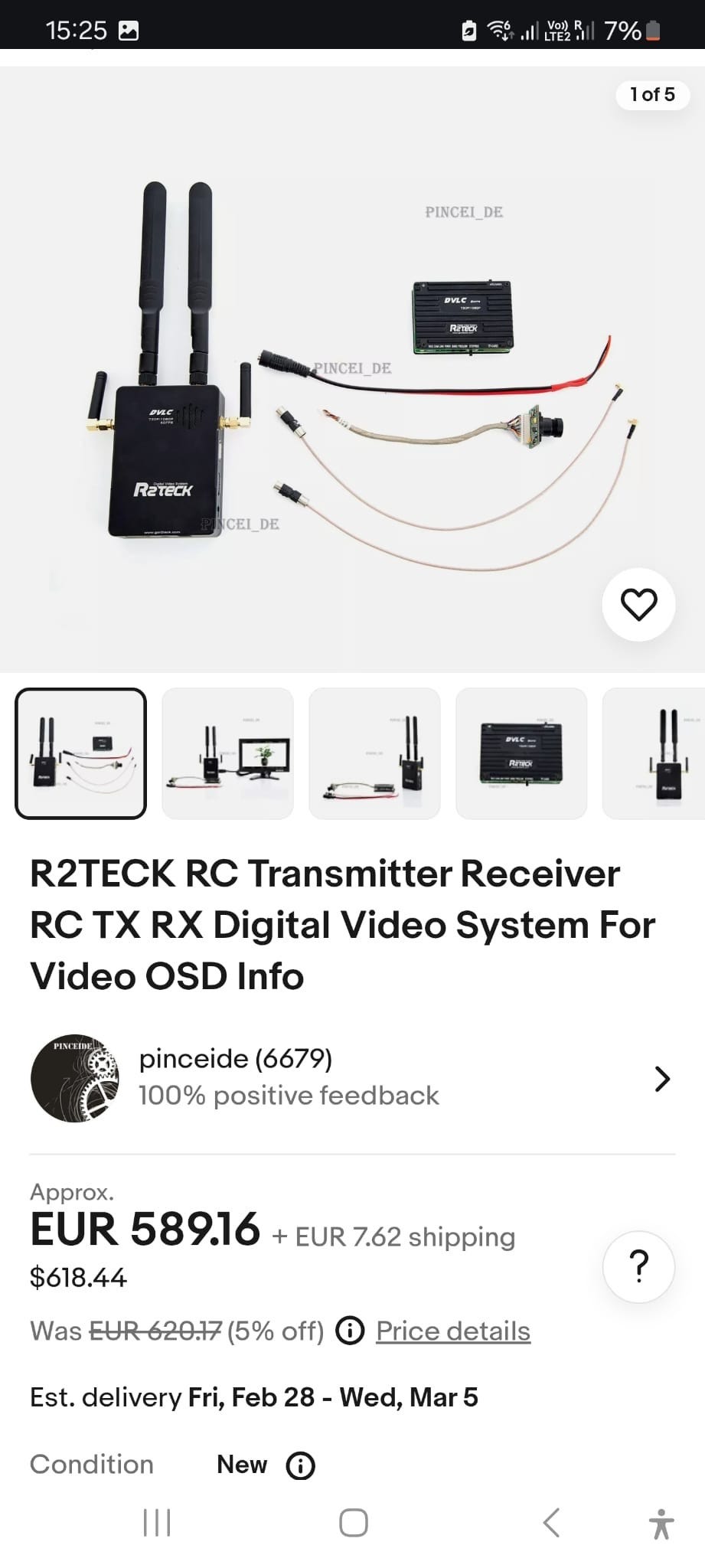Image resolution: width=705 pixels, height=1568 pixels.
Task: Show info about the 5% off discount
Action: coord(350,1331)
